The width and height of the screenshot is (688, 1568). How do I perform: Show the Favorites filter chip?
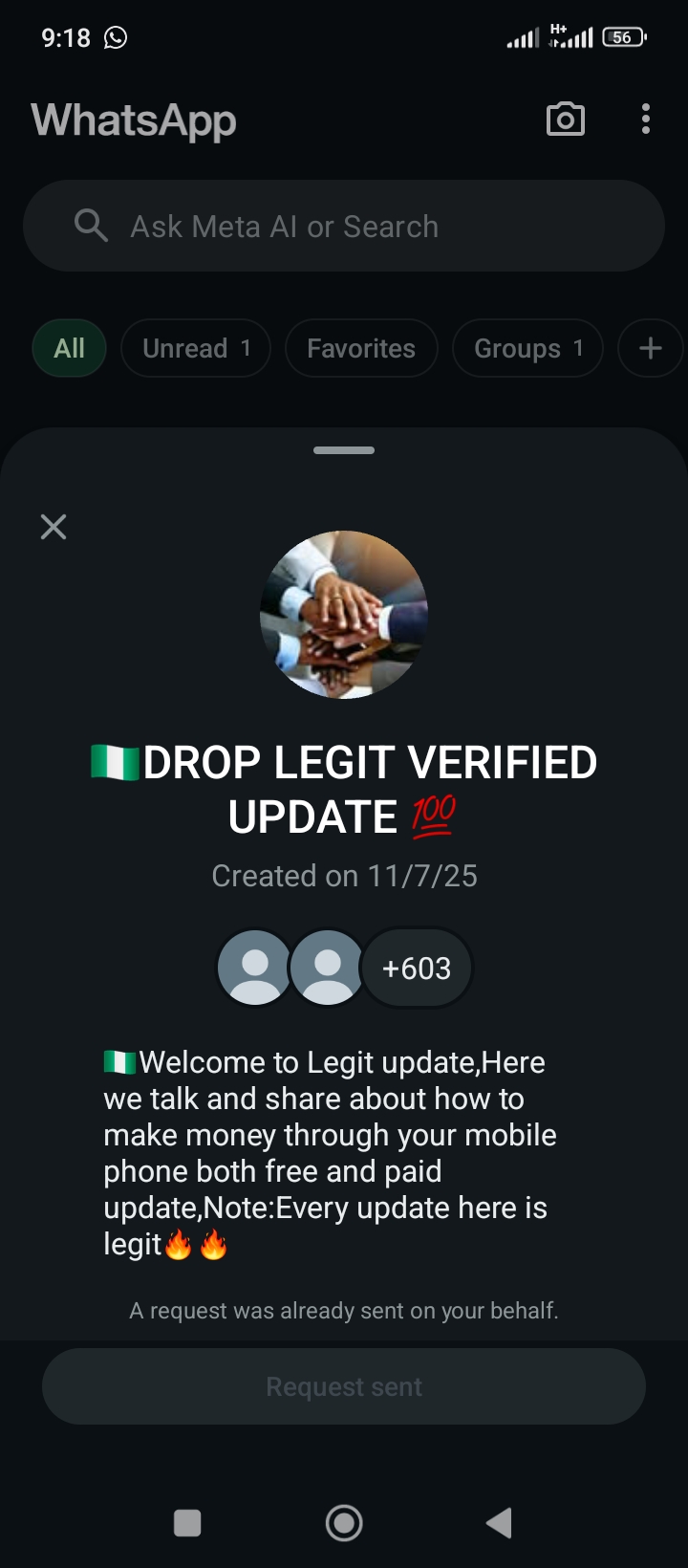point(361,348)
